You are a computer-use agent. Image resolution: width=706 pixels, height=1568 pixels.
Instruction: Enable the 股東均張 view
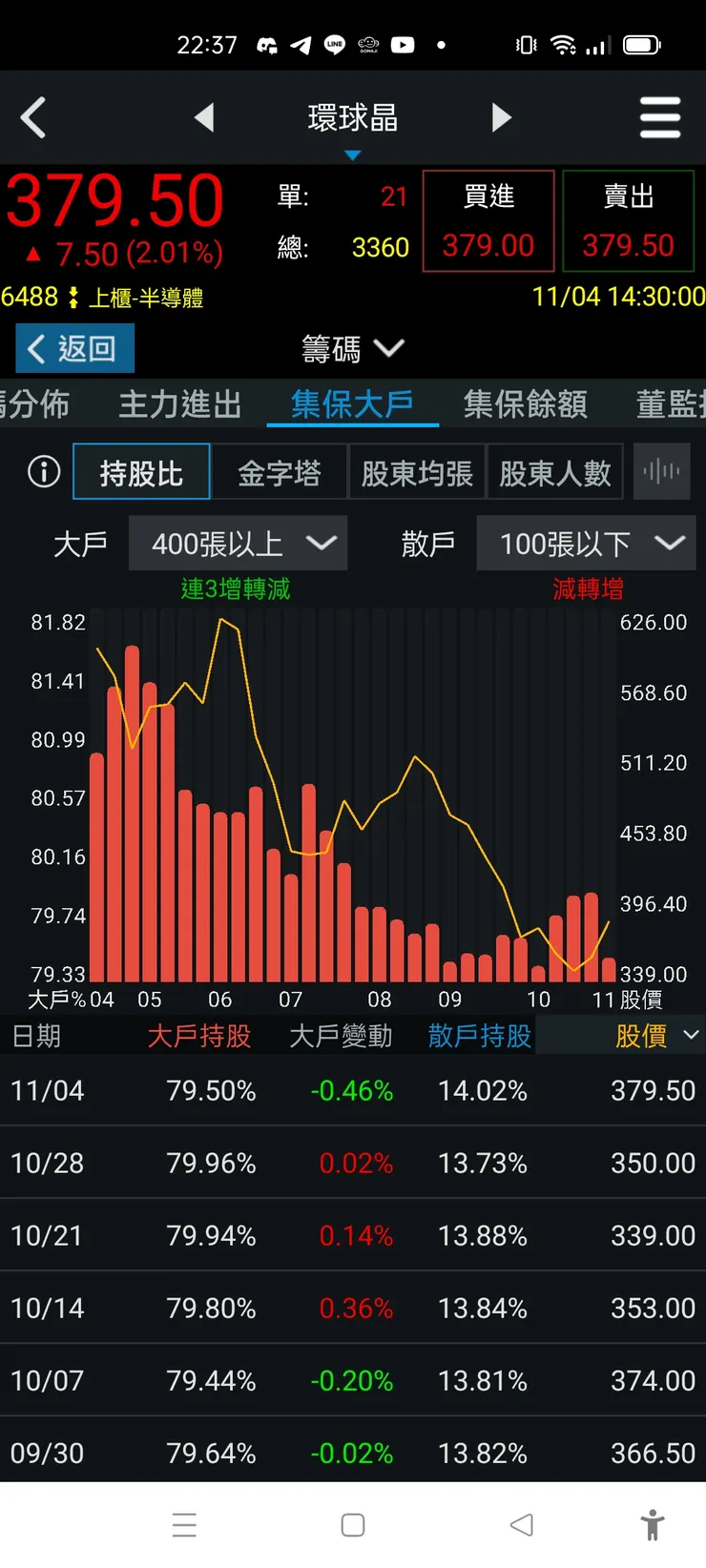click(x=417, y=471)
